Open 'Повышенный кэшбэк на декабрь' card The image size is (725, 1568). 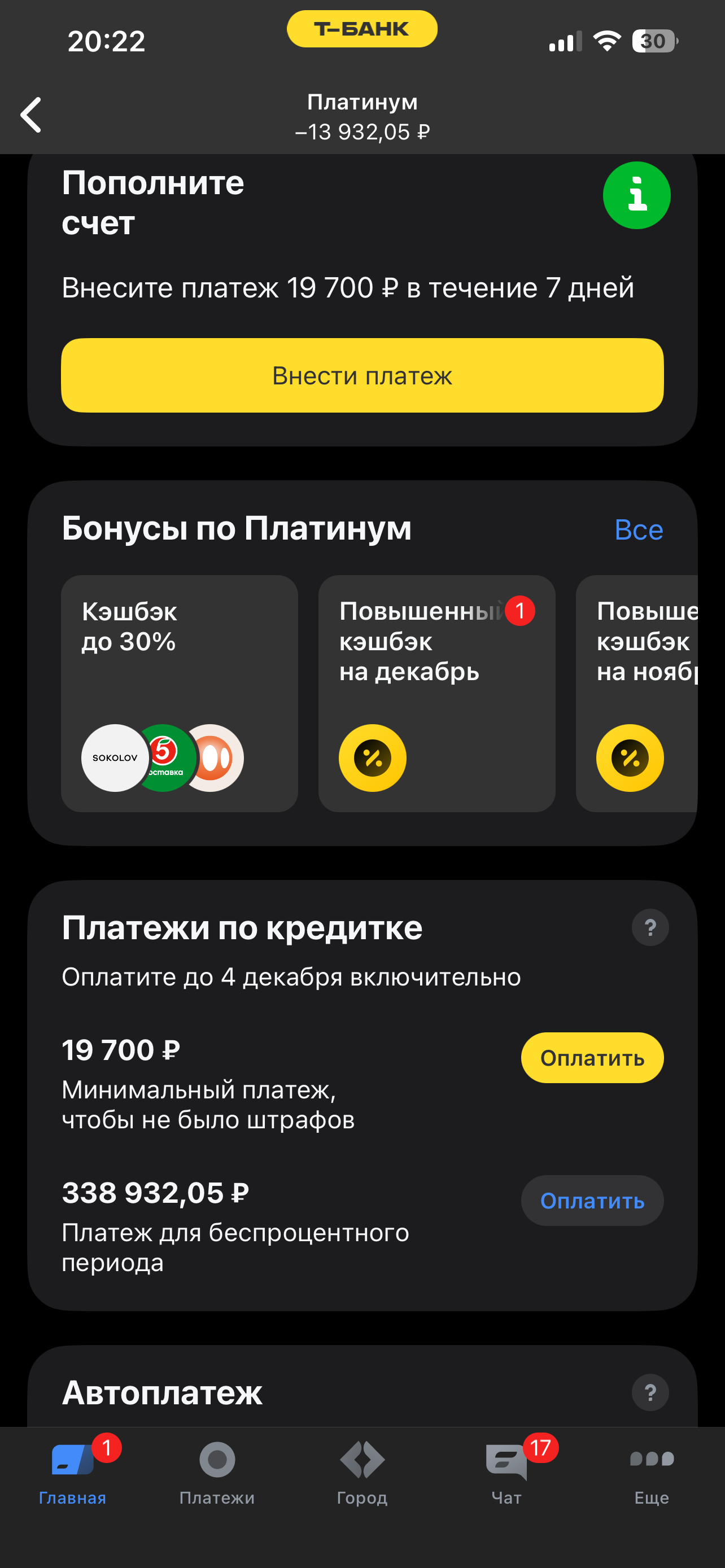[x=436, y=693]
